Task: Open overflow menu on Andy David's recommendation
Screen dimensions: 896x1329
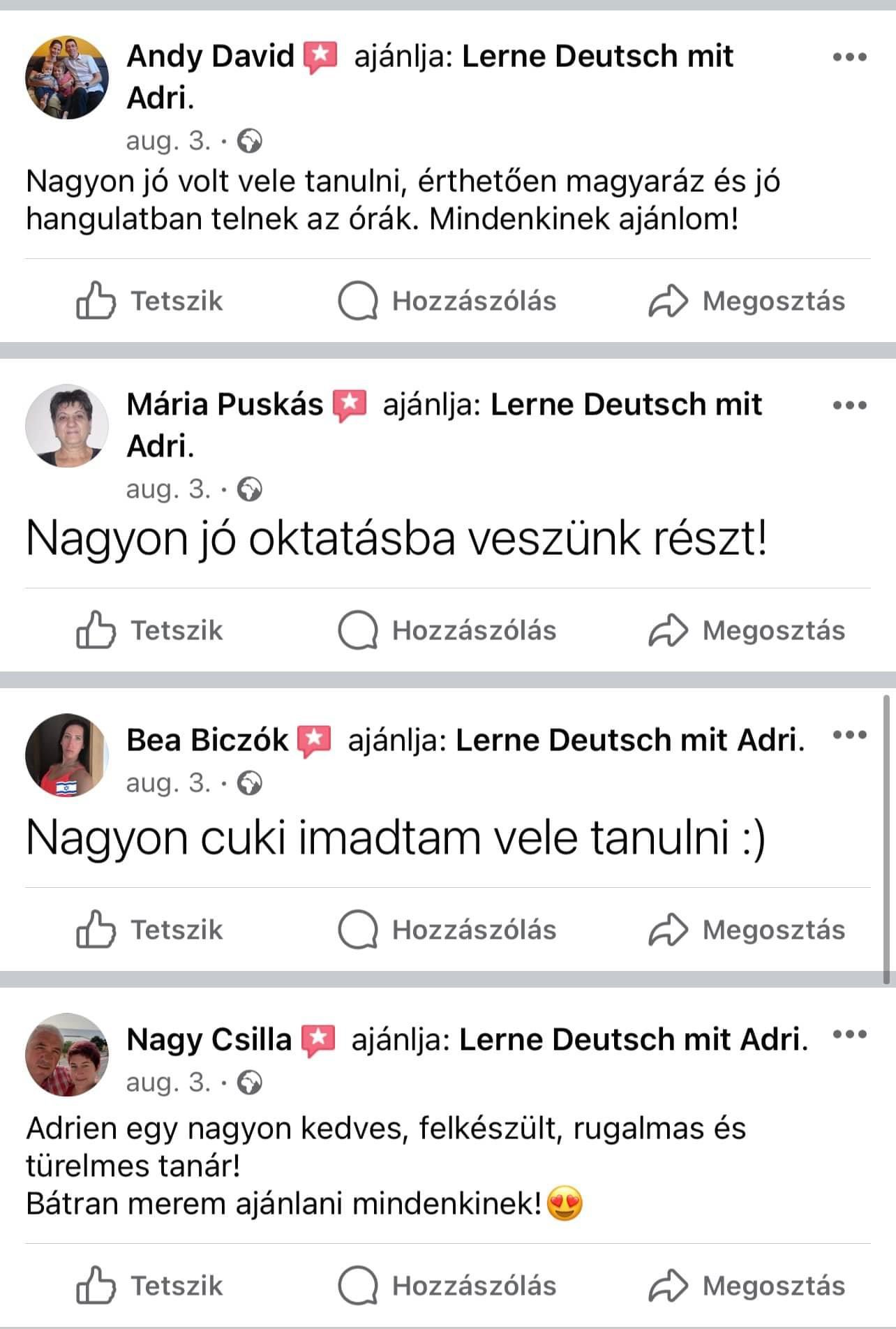Action: click(x=849, y=57)
